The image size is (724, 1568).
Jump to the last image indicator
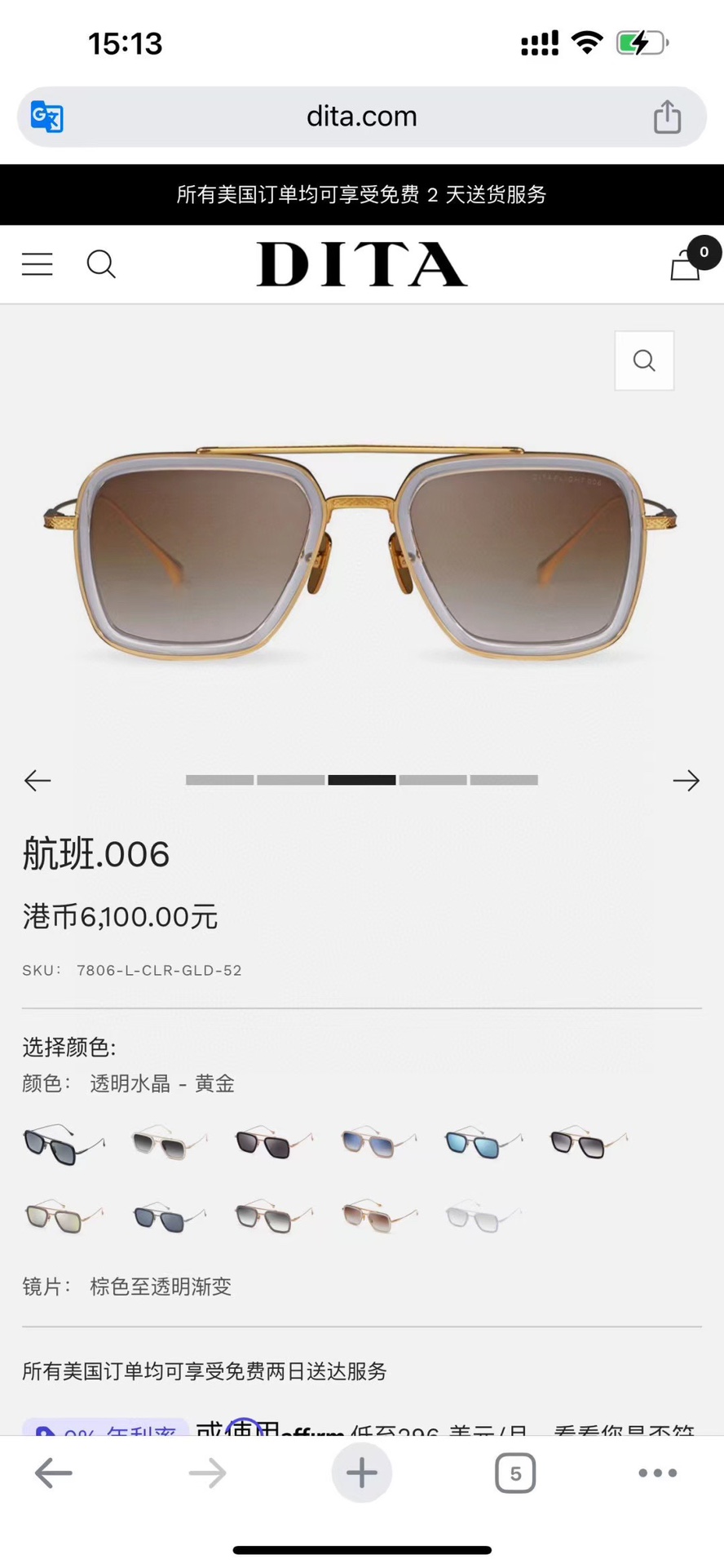point(504,780)
